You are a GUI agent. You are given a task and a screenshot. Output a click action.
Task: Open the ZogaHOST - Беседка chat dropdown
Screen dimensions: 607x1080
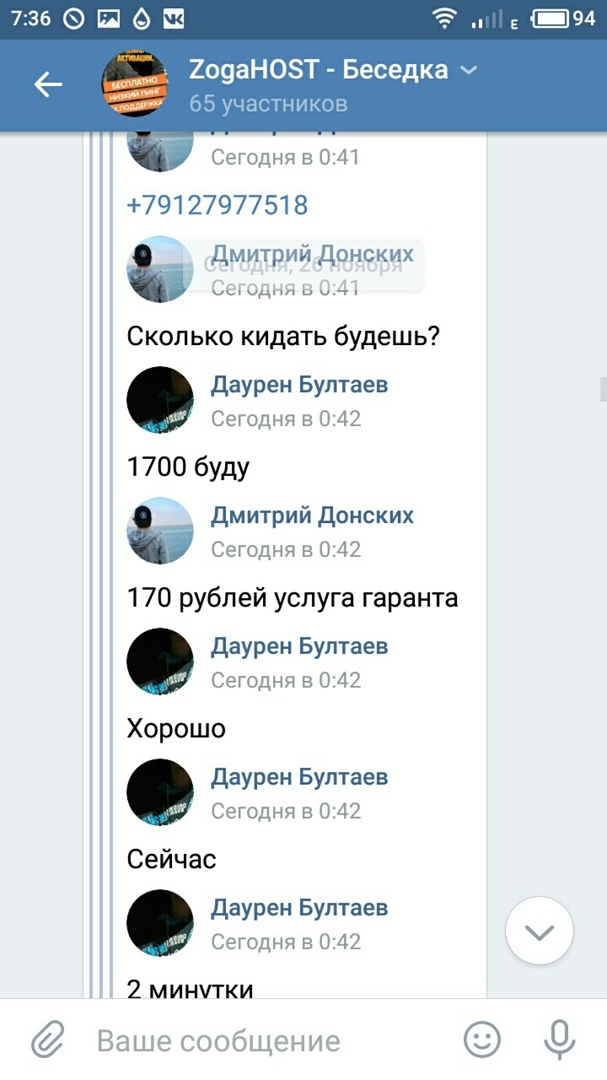pos(467,70)
